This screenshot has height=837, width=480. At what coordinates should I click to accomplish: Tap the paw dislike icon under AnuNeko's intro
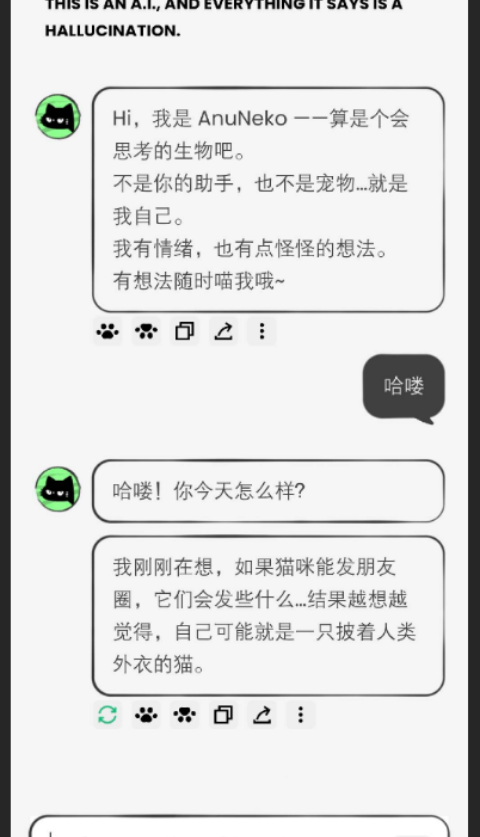146,331
